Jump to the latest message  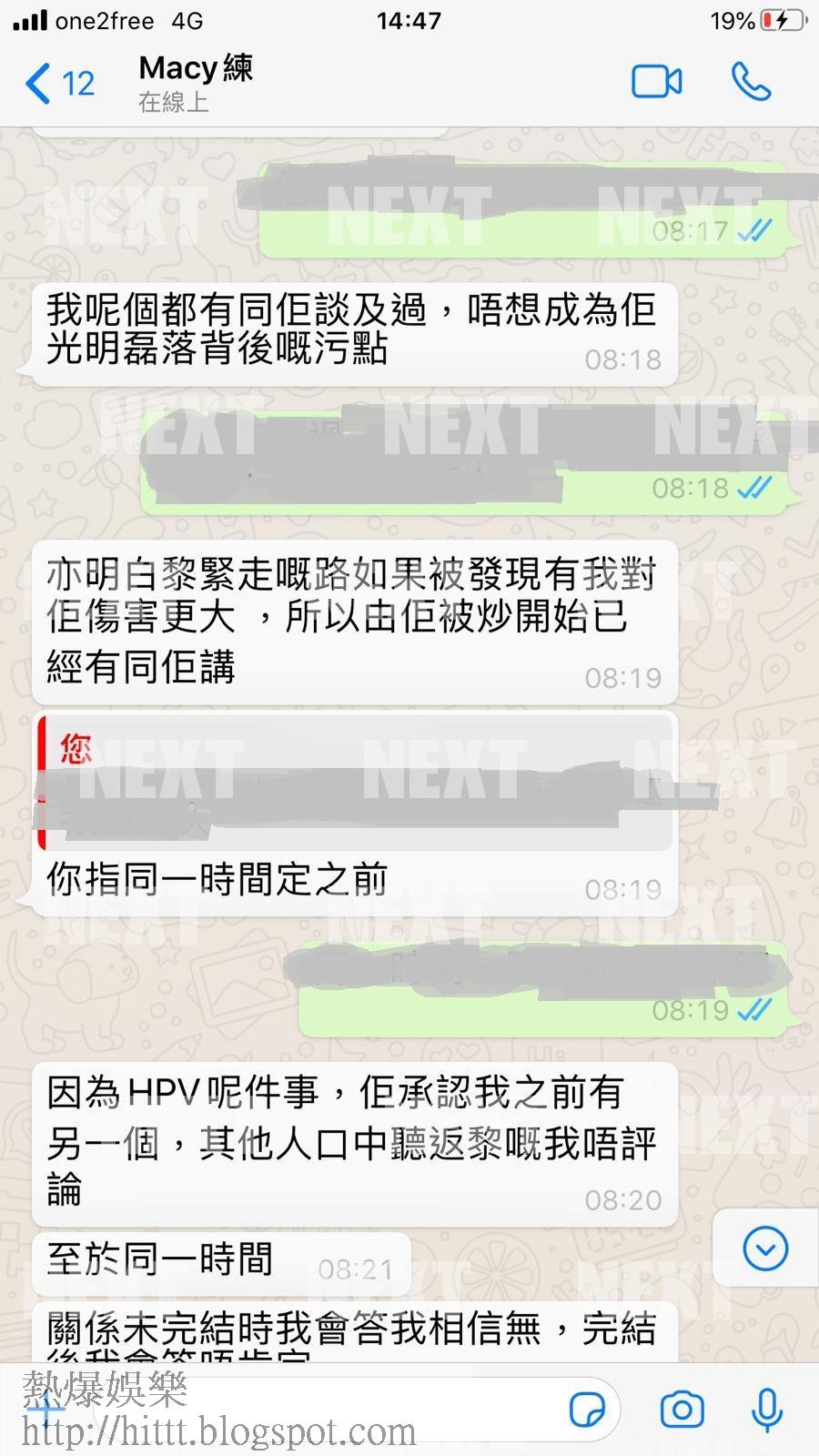[x=765, y=1248]
